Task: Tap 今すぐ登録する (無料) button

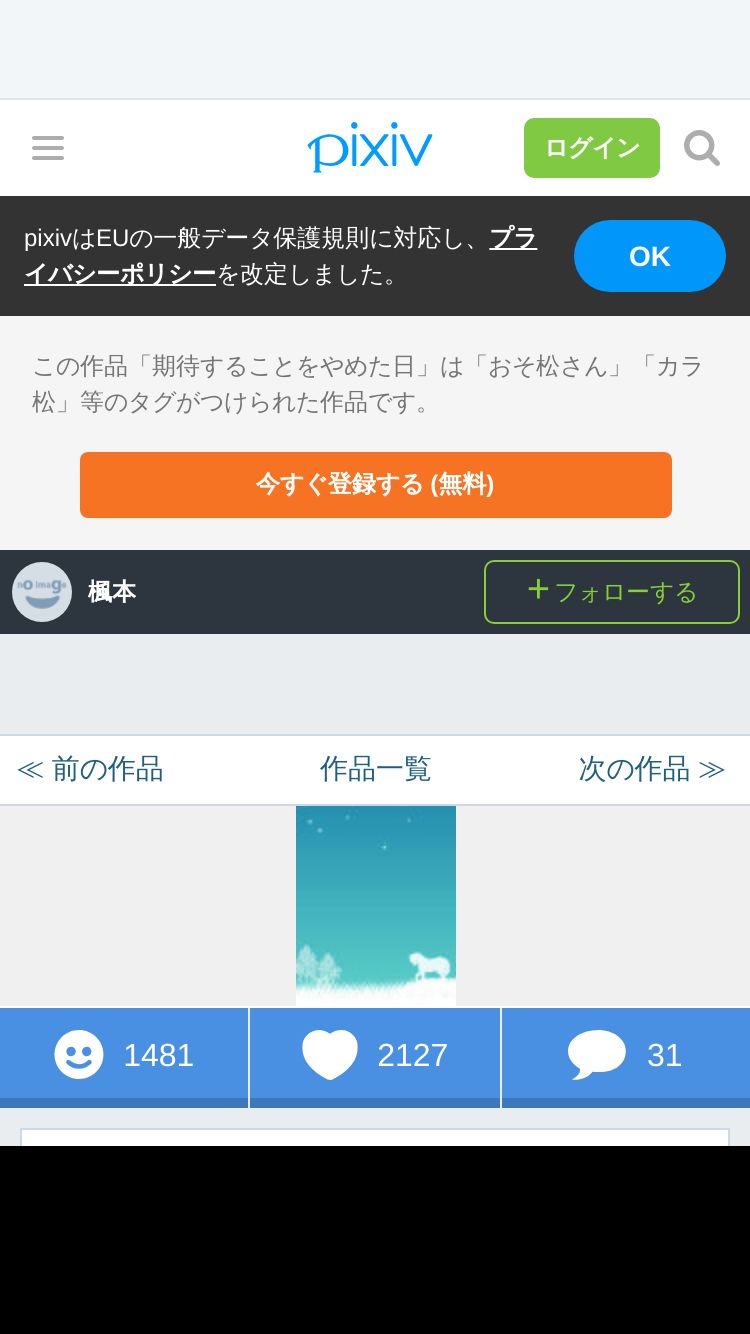Action: pos(375,485)
